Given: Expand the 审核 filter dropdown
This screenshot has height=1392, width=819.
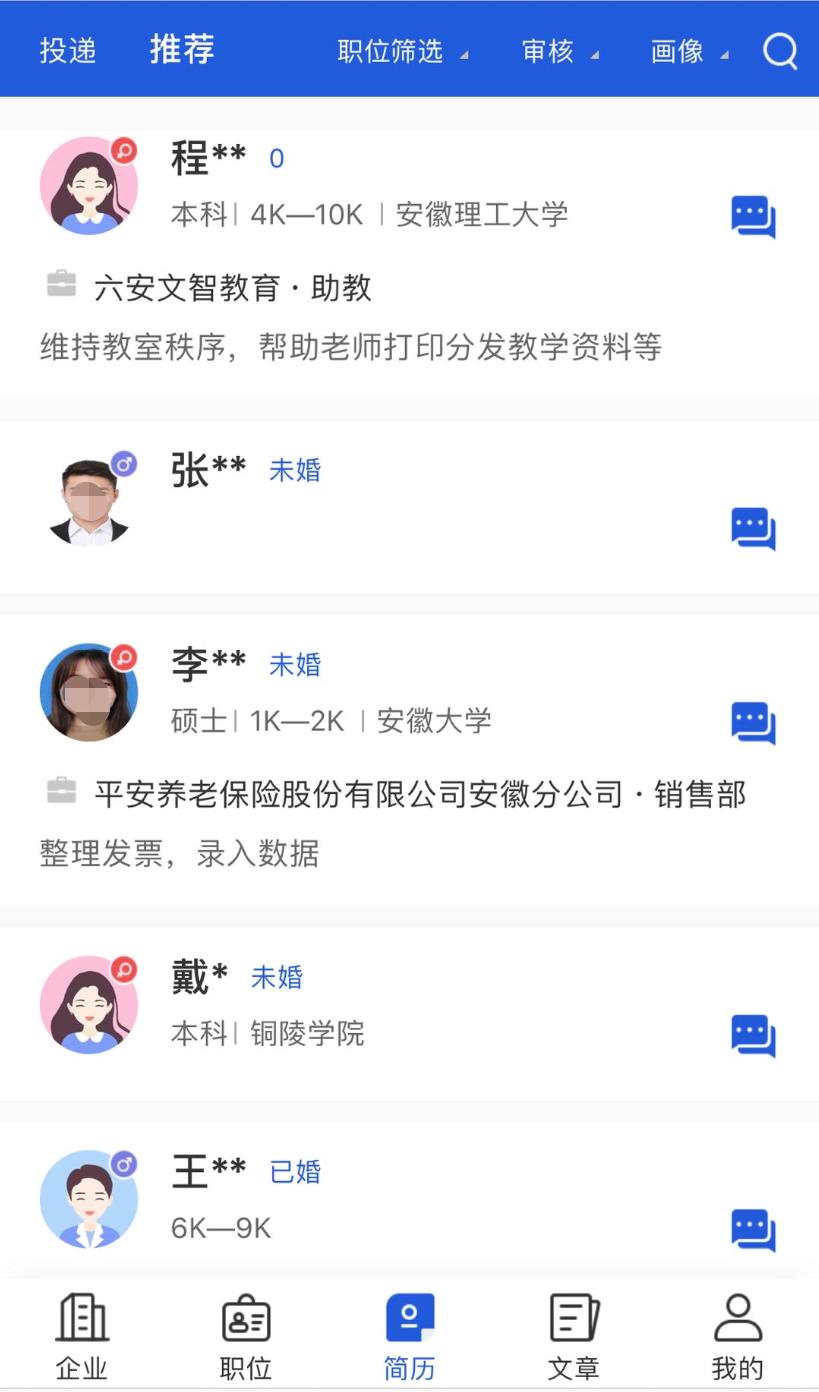Looking at the screenshot, I should (x=559, y=52).
